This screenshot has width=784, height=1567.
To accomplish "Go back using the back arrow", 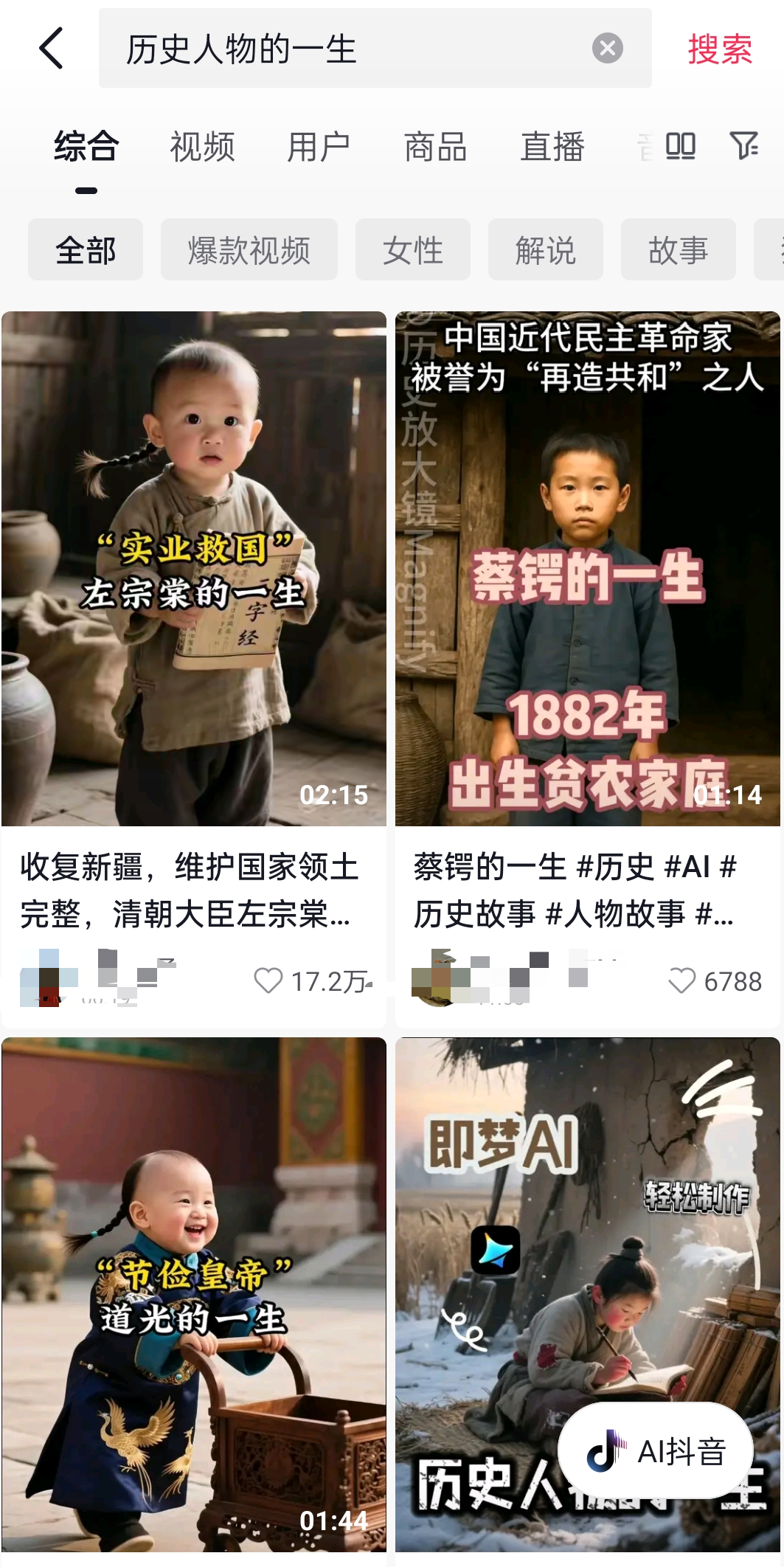I will [52, 49].
